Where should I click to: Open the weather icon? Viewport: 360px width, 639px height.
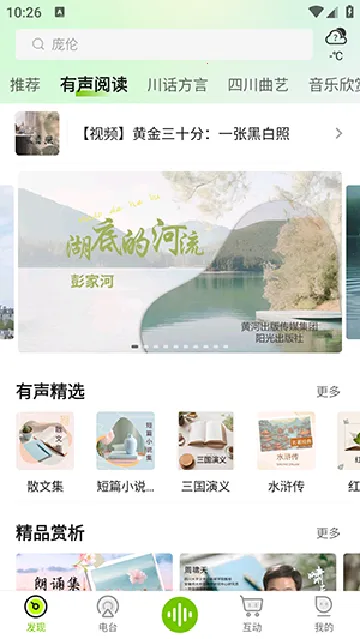tap(336, 44)
